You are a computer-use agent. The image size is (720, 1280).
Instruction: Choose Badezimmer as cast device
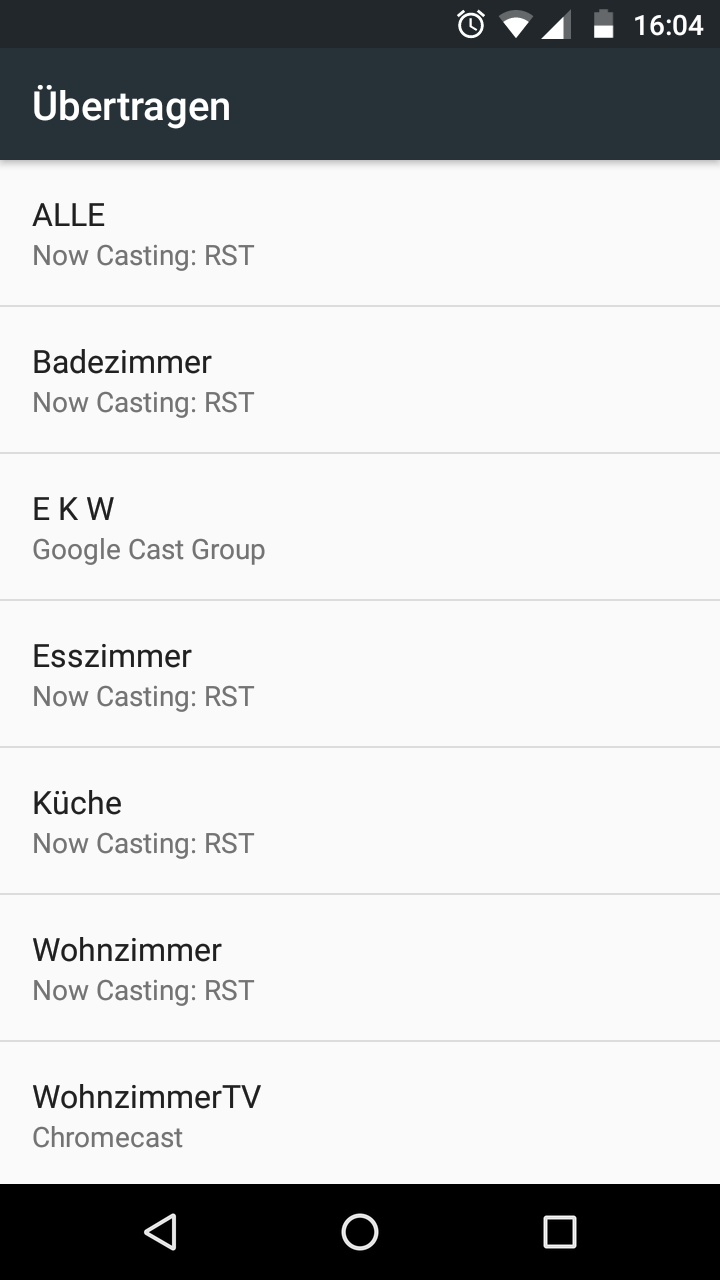click(360, 380)
